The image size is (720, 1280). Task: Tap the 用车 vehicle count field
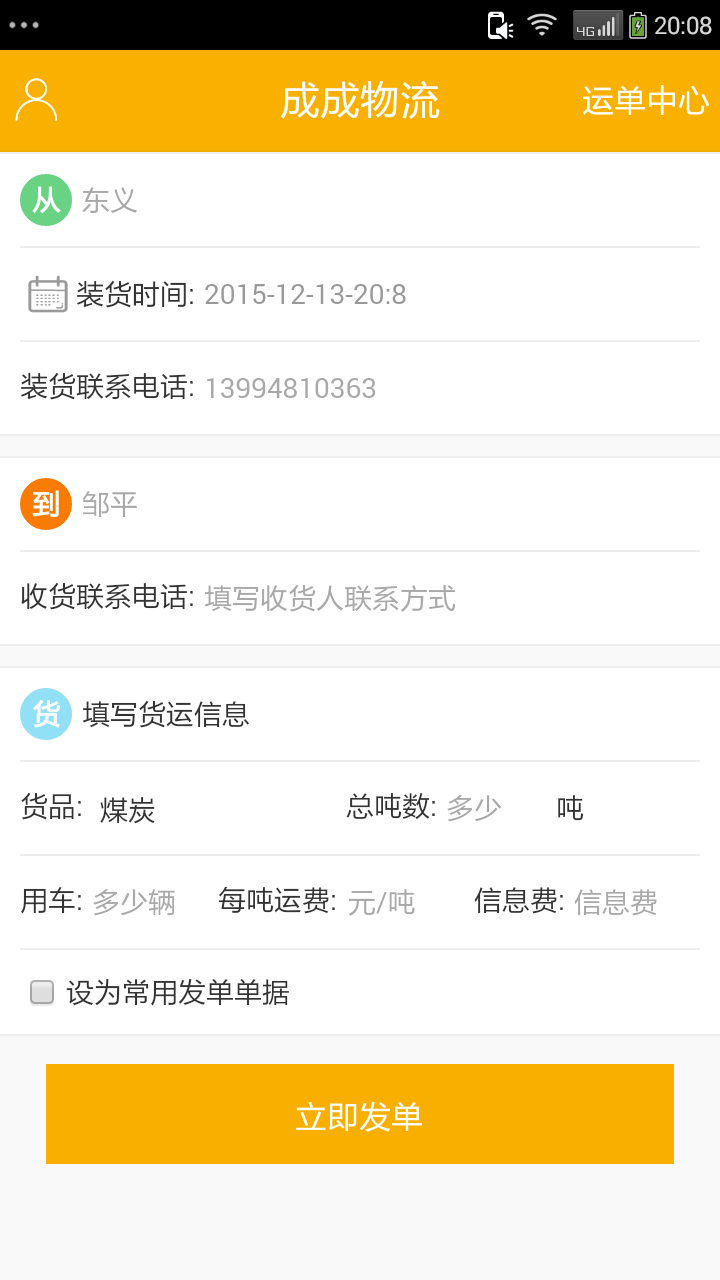[x=134, y=902]
